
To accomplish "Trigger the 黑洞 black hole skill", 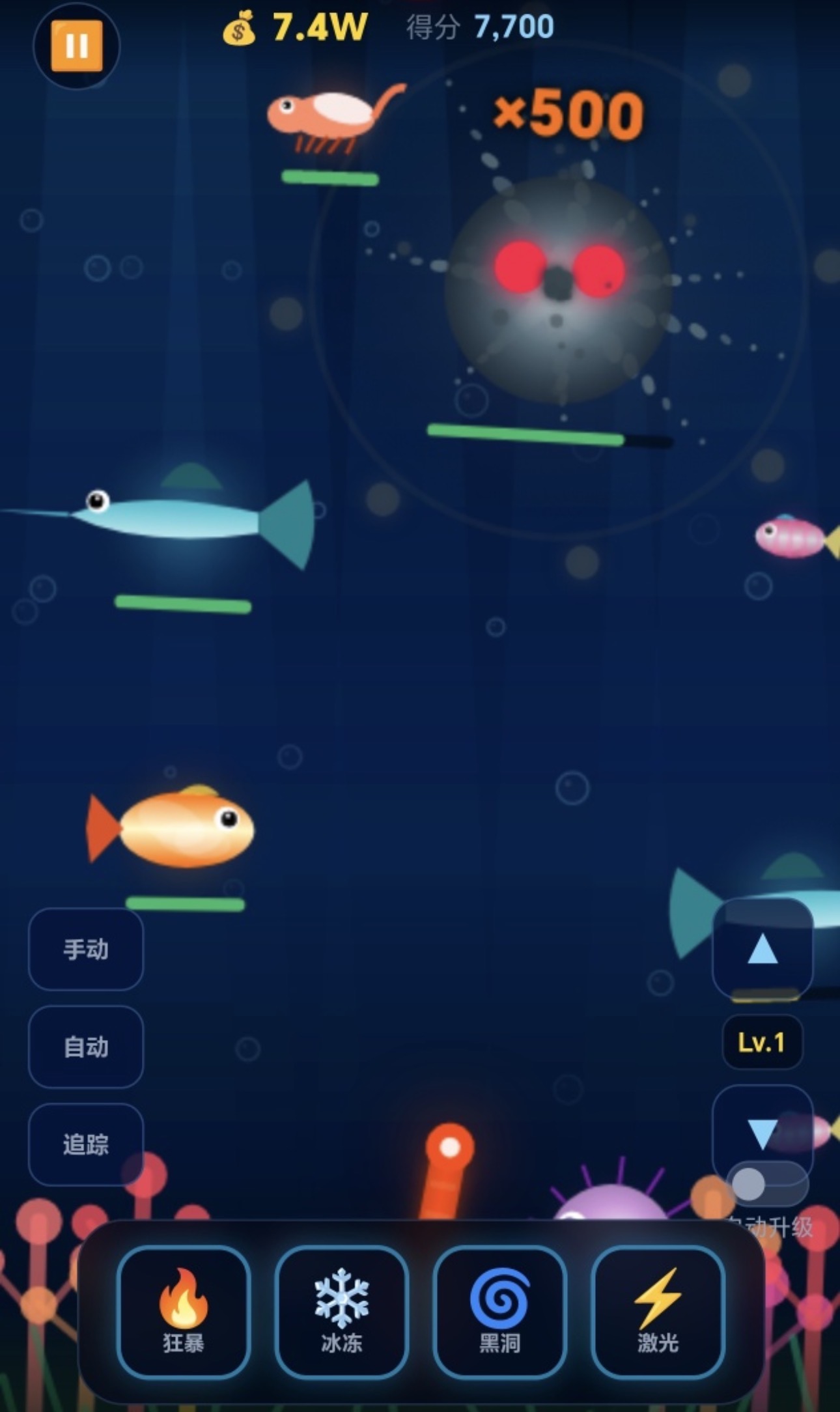I will click(500, 1312).
